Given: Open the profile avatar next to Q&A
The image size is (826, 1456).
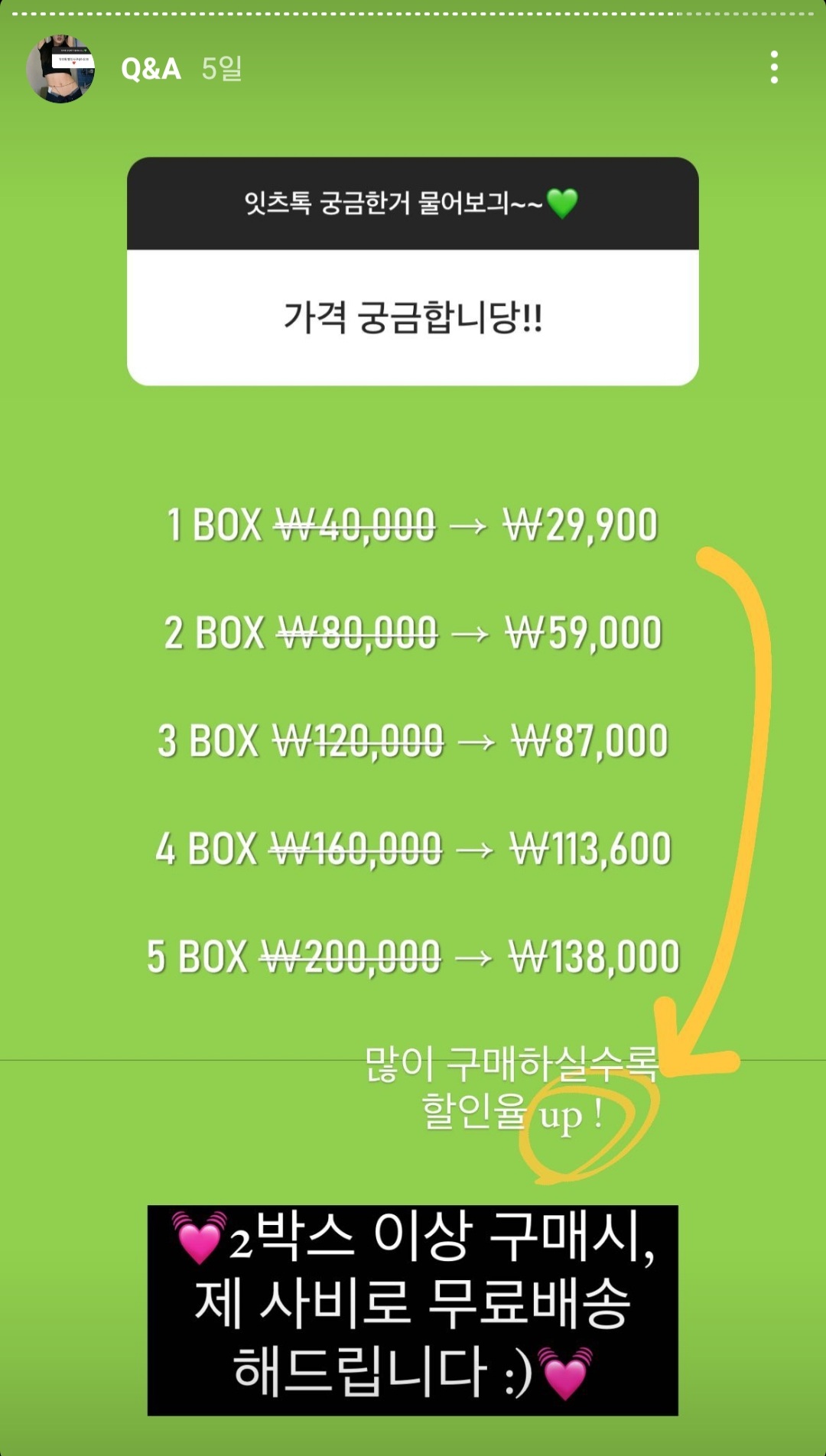Looking at the screenshot, I should [60, 69].
